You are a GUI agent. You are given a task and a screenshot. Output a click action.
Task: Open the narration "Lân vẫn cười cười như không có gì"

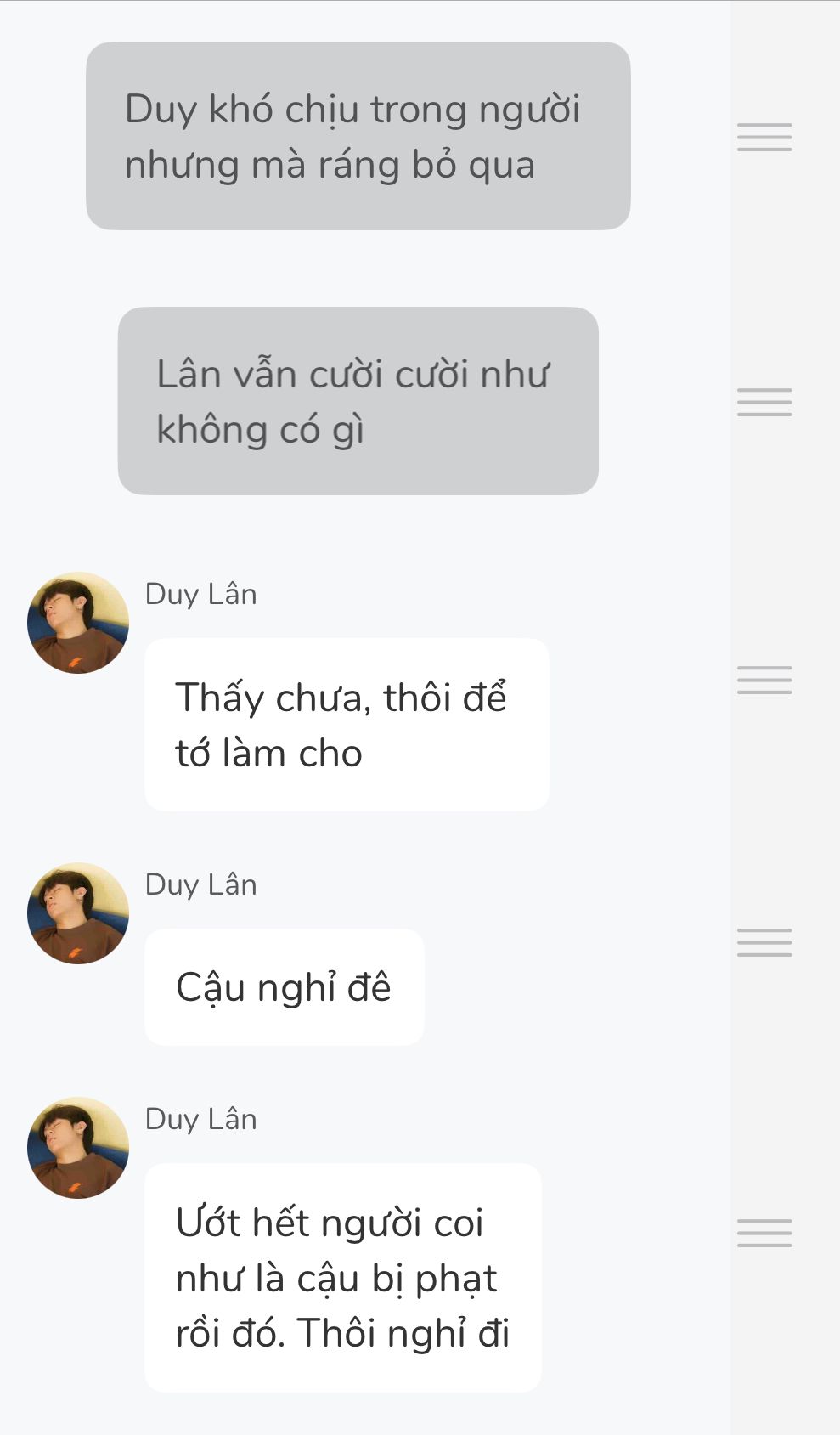[358, 401]
